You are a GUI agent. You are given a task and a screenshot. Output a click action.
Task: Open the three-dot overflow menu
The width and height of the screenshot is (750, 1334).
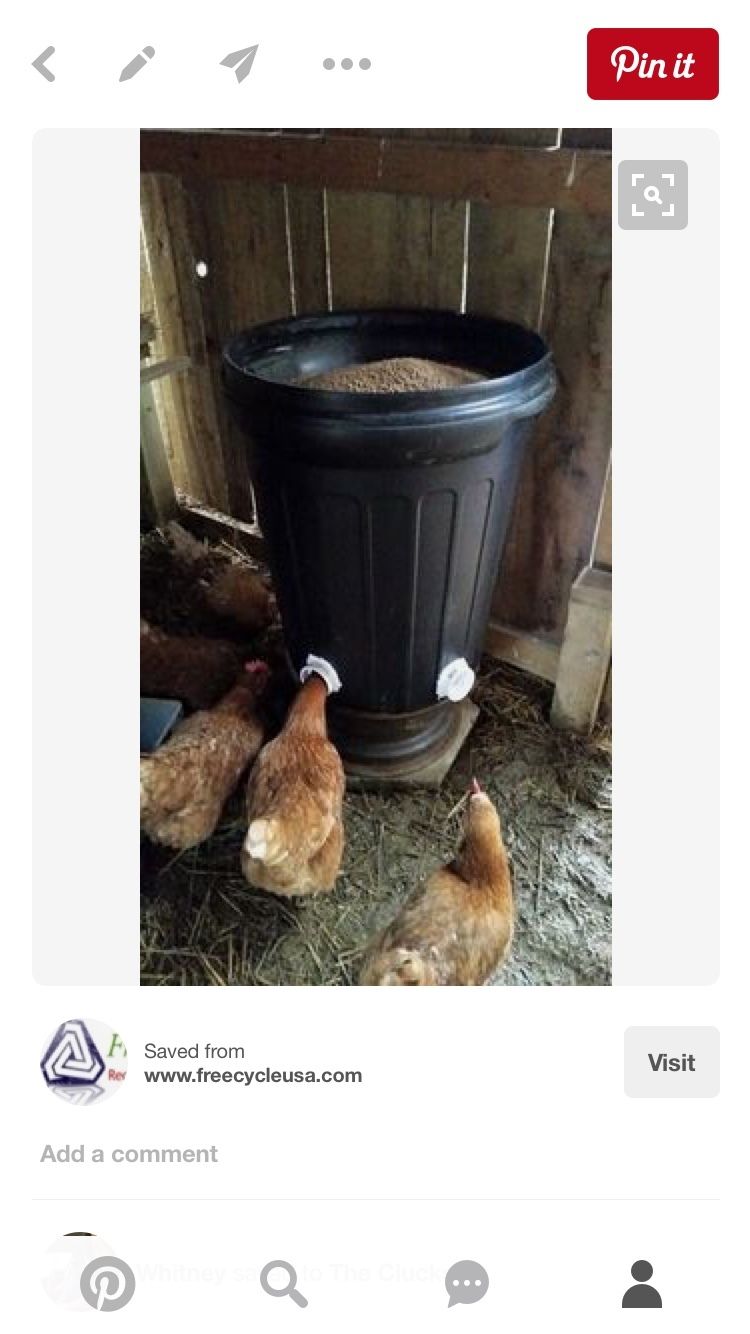(346, 64)
